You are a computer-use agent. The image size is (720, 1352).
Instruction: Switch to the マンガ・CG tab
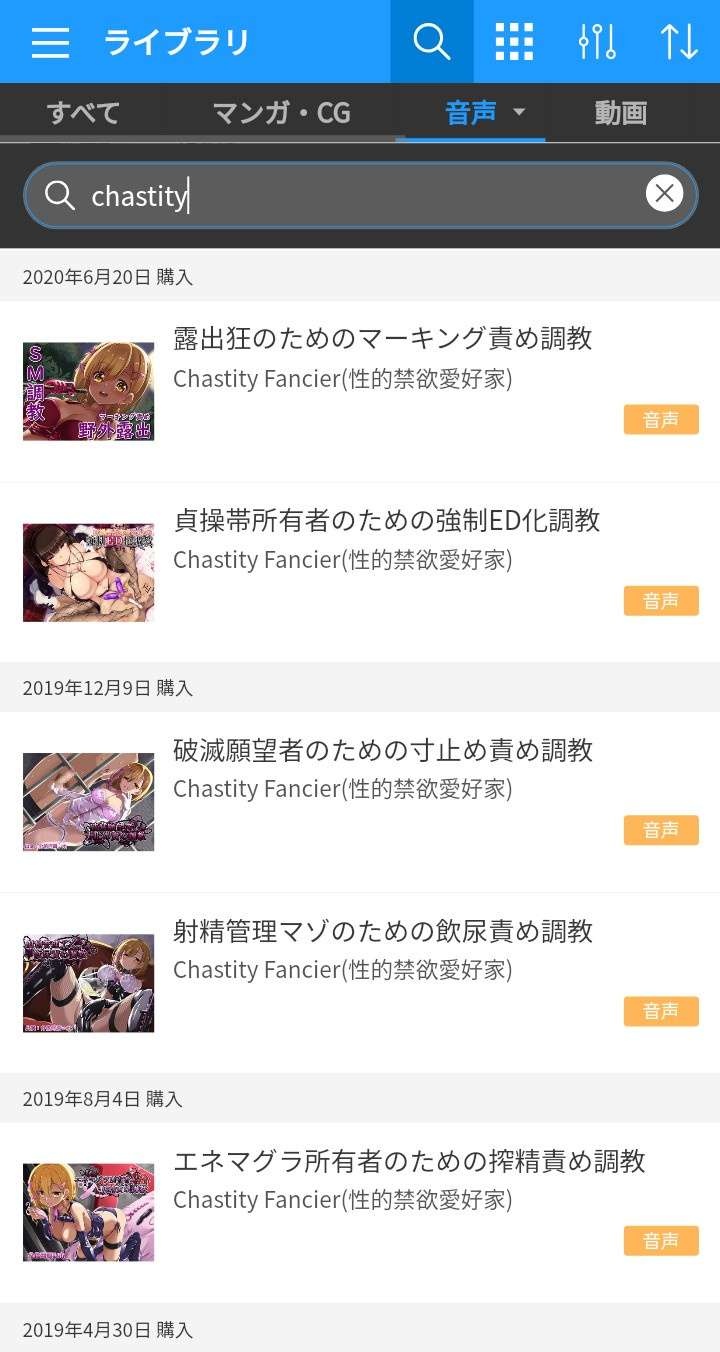pos(282,113)
